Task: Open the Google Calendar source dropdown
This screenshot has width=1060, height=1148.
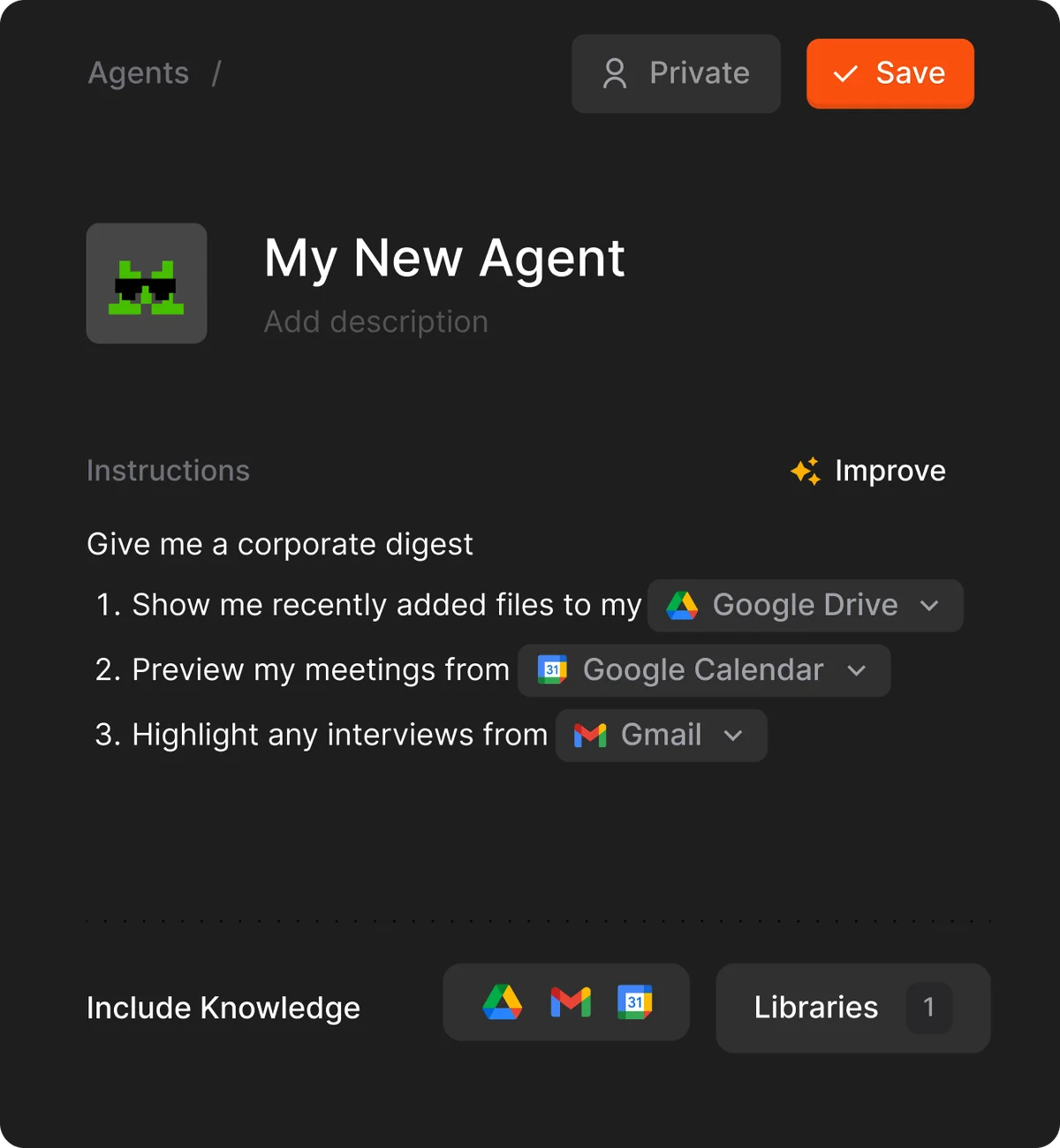Action: 856,670
